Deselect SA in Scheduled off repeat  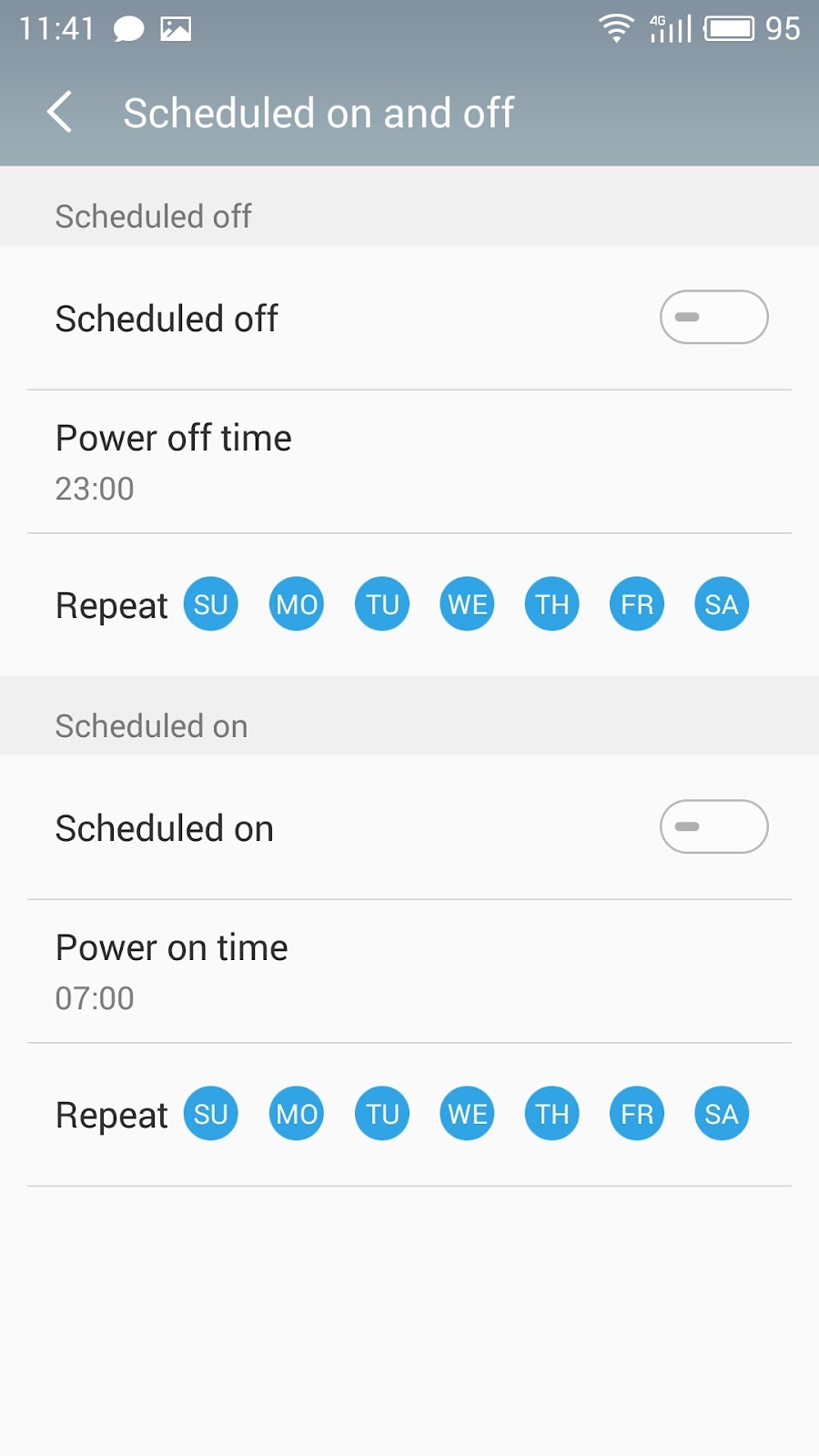point(722,604)
